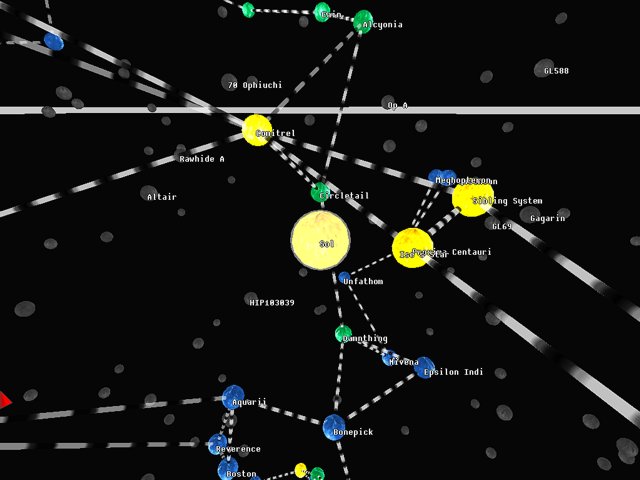640x480 pixels.
Task: Select the Sol star system
Action: coord(321,240)
